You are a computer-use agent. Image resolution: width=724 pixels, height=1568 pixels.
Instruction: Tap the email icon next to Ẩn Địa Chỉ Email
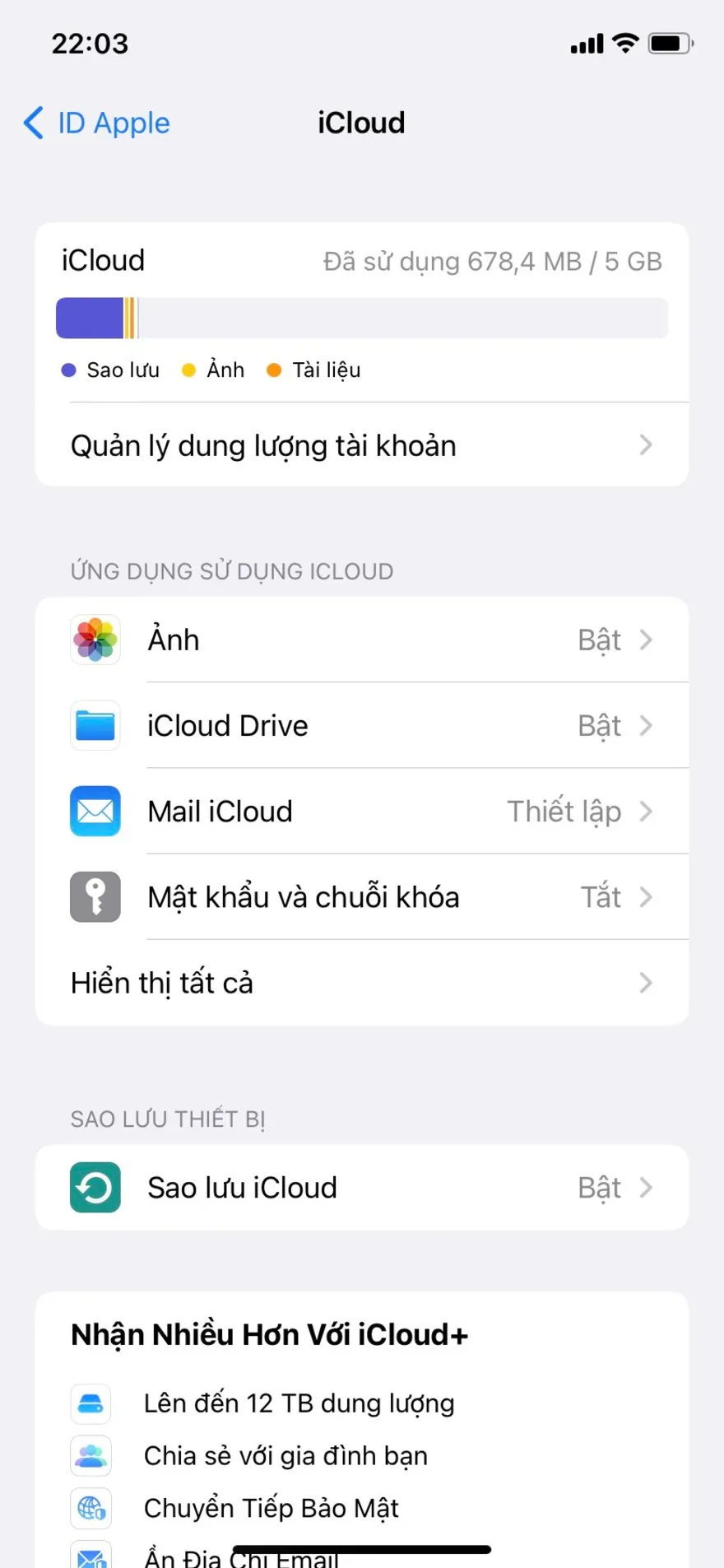pyautogui.click(x=90, y=1554)
